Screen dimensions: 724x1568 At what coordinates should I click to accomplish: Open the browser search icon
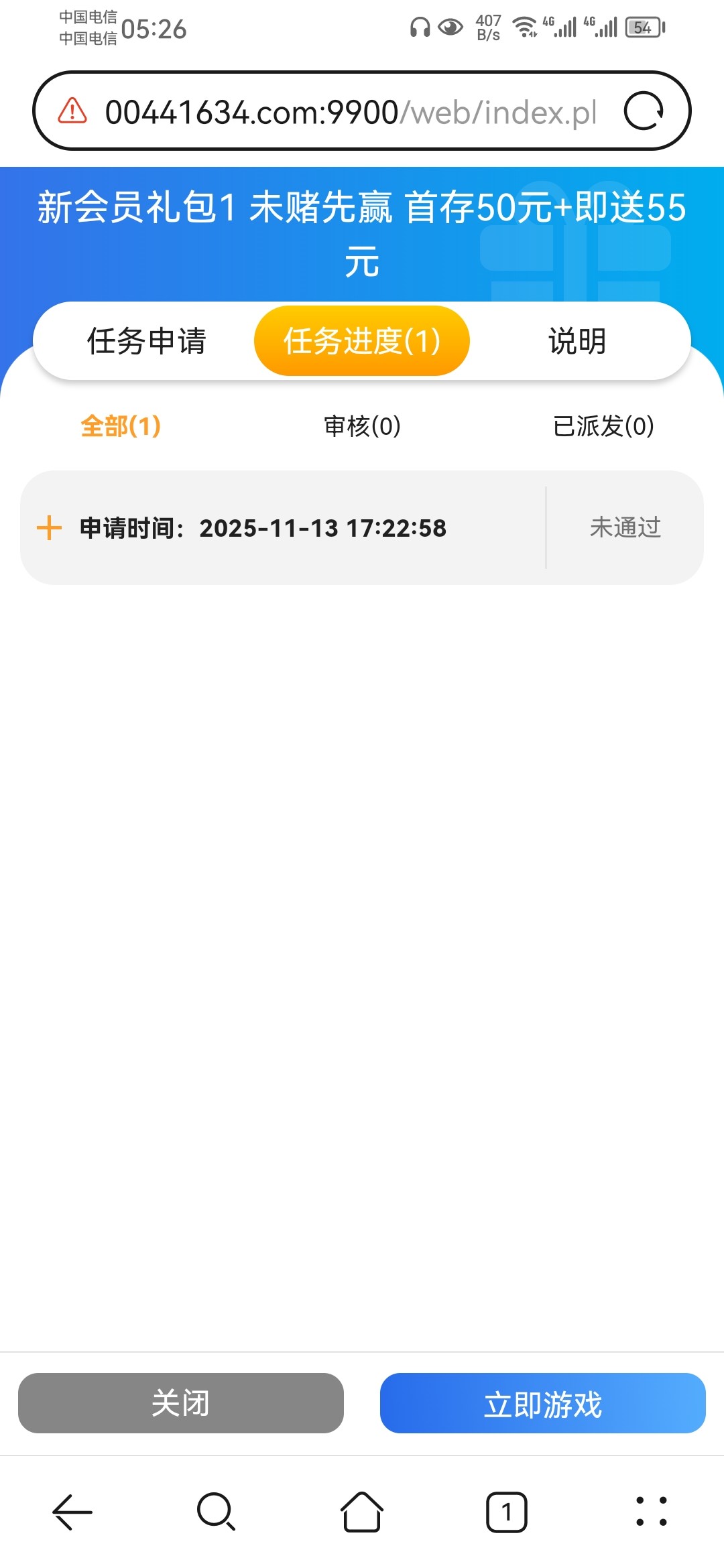(x=217, y=1512)
